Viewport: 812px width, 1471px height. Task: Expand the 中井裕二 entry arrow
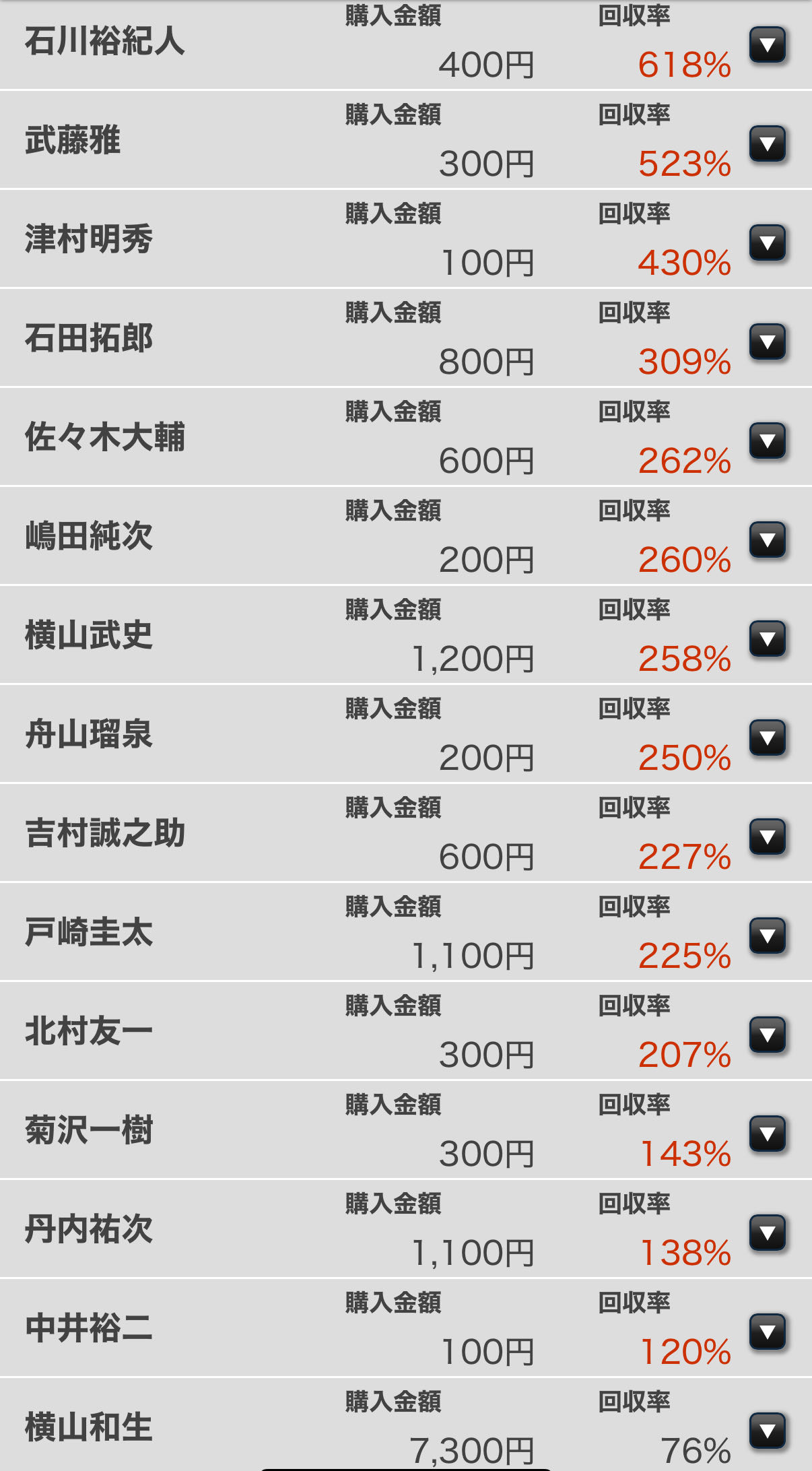click(x=768, y=1332)
